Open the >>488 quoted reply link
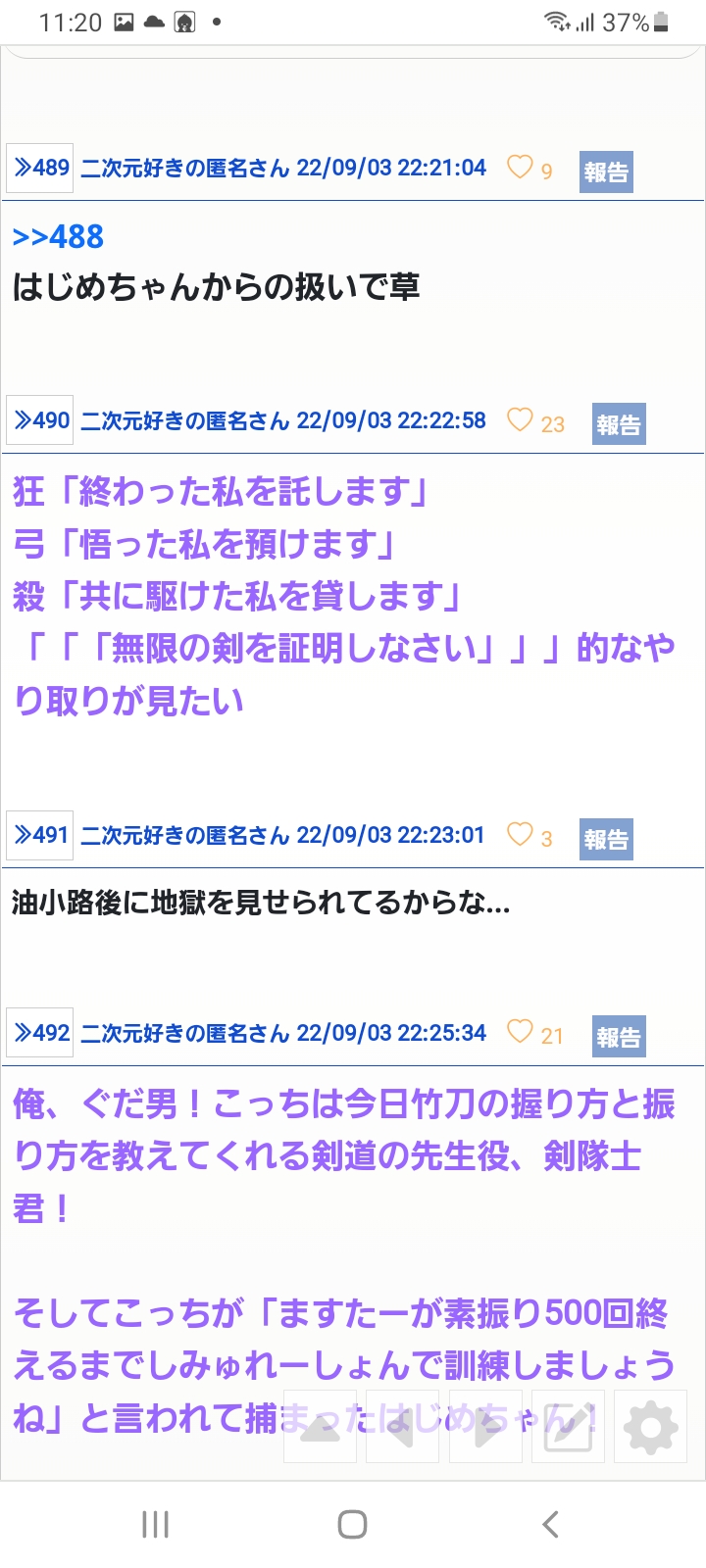 pyautogui.click(x=58, y=236)
